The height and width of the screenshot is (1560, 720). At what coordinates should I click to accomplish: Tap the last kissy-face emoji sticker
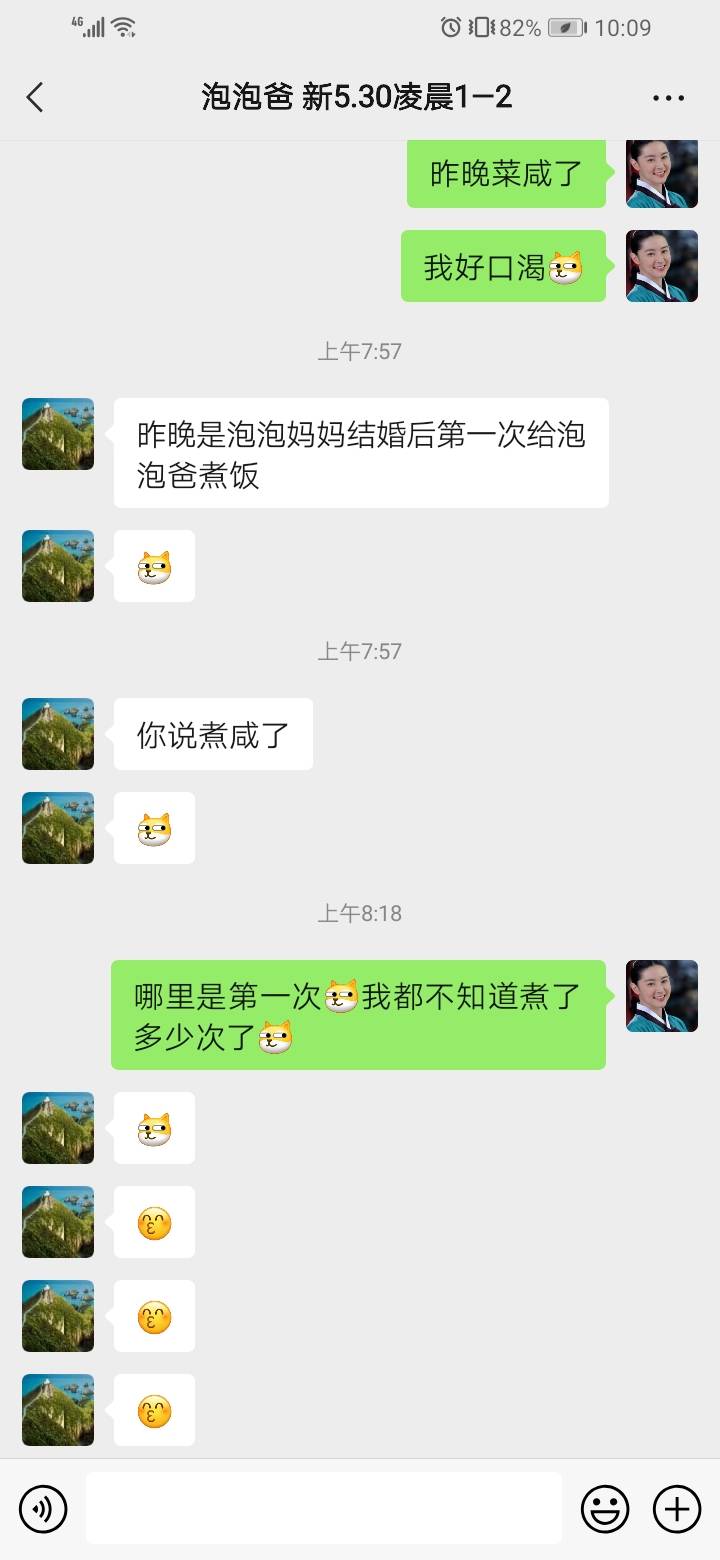[154, 1410]
